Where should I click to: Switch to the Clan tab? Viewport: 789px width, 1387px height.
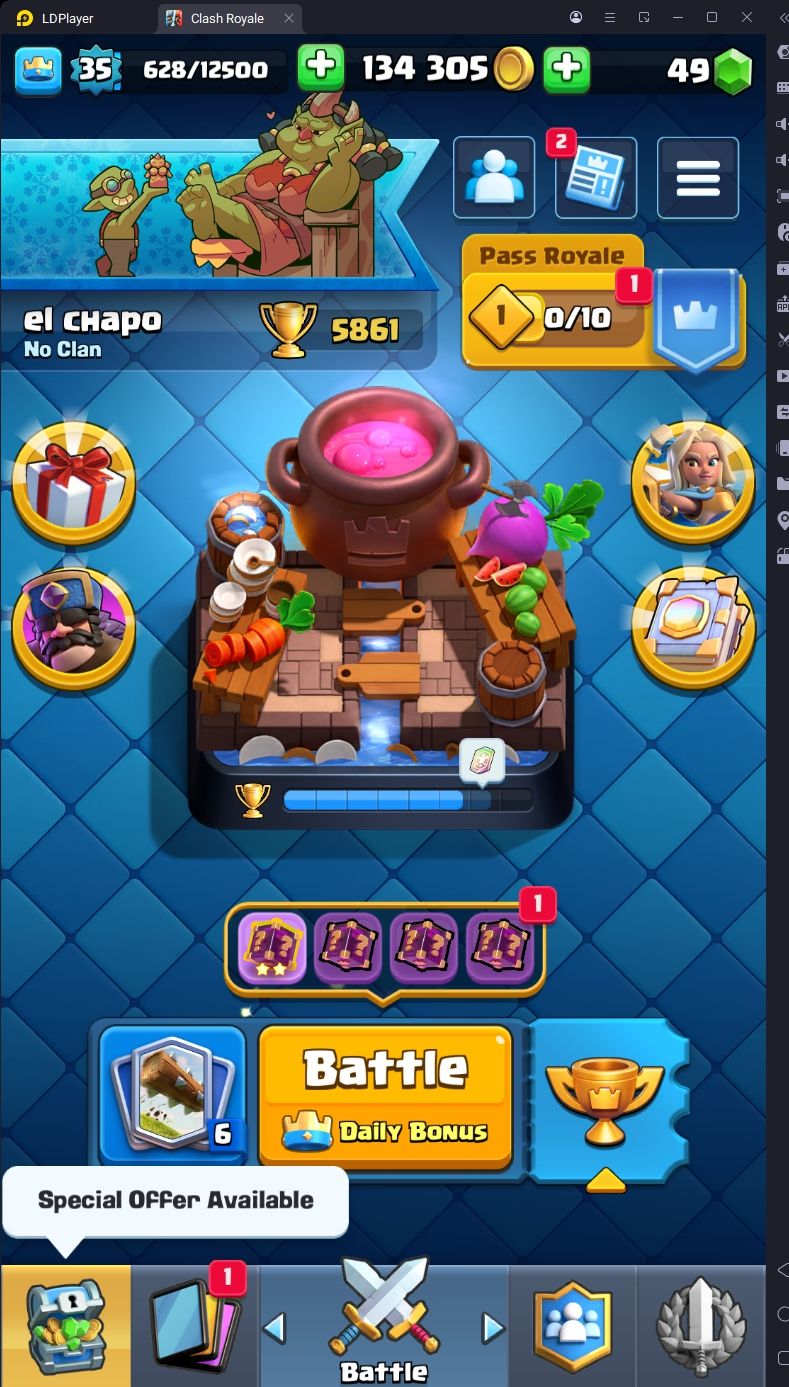coord(573,1325)
